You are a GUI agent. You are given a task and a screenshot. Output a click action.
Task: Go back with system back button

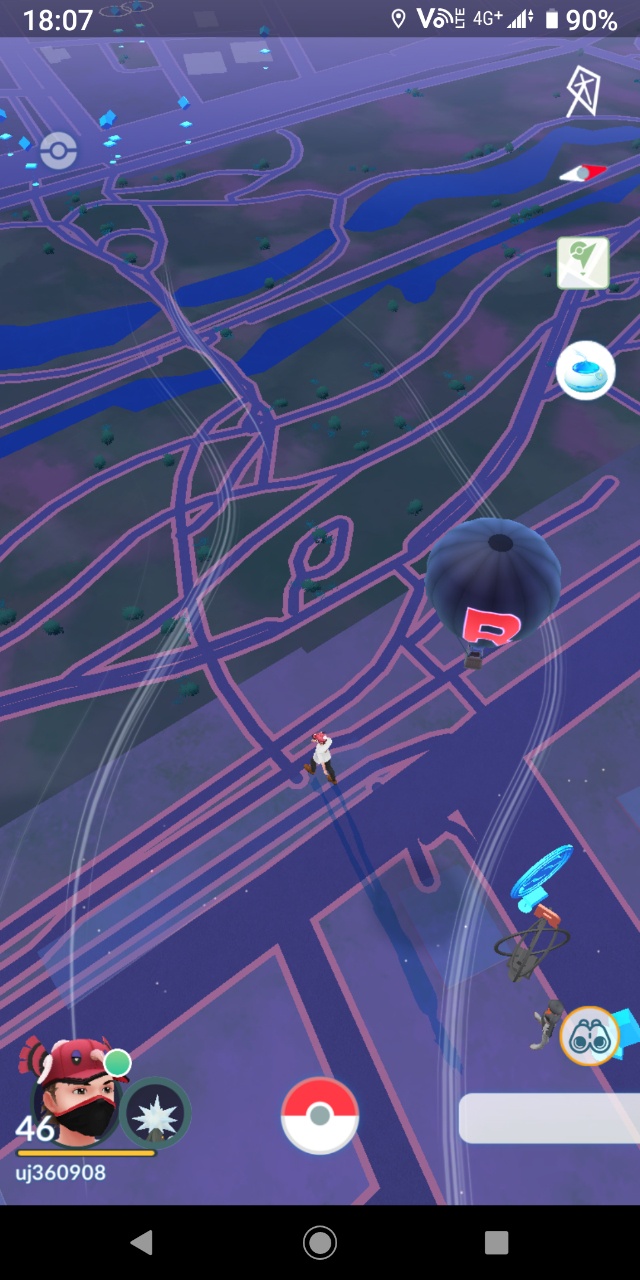click(142, 1242)
